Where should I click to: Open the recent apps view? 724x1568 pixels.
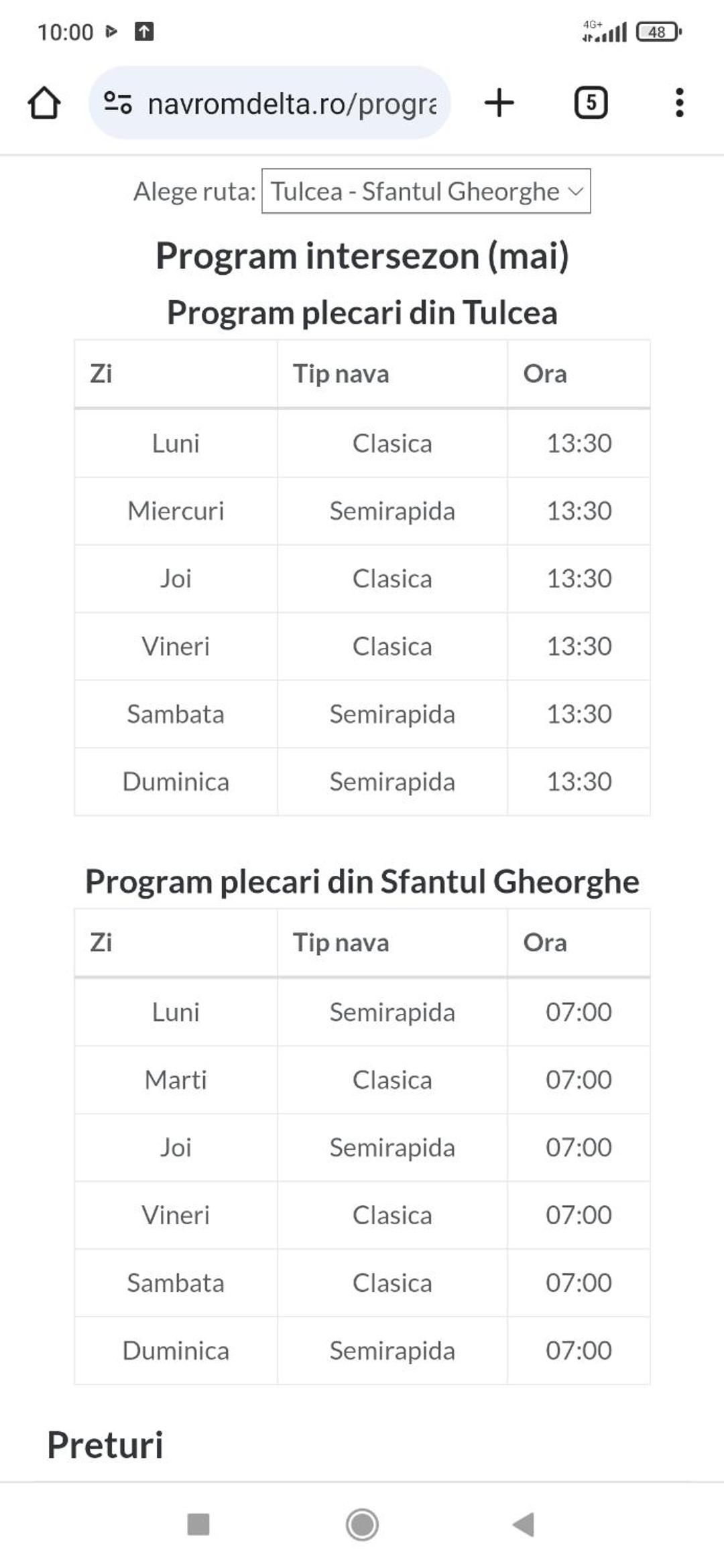coord(198,1524)
